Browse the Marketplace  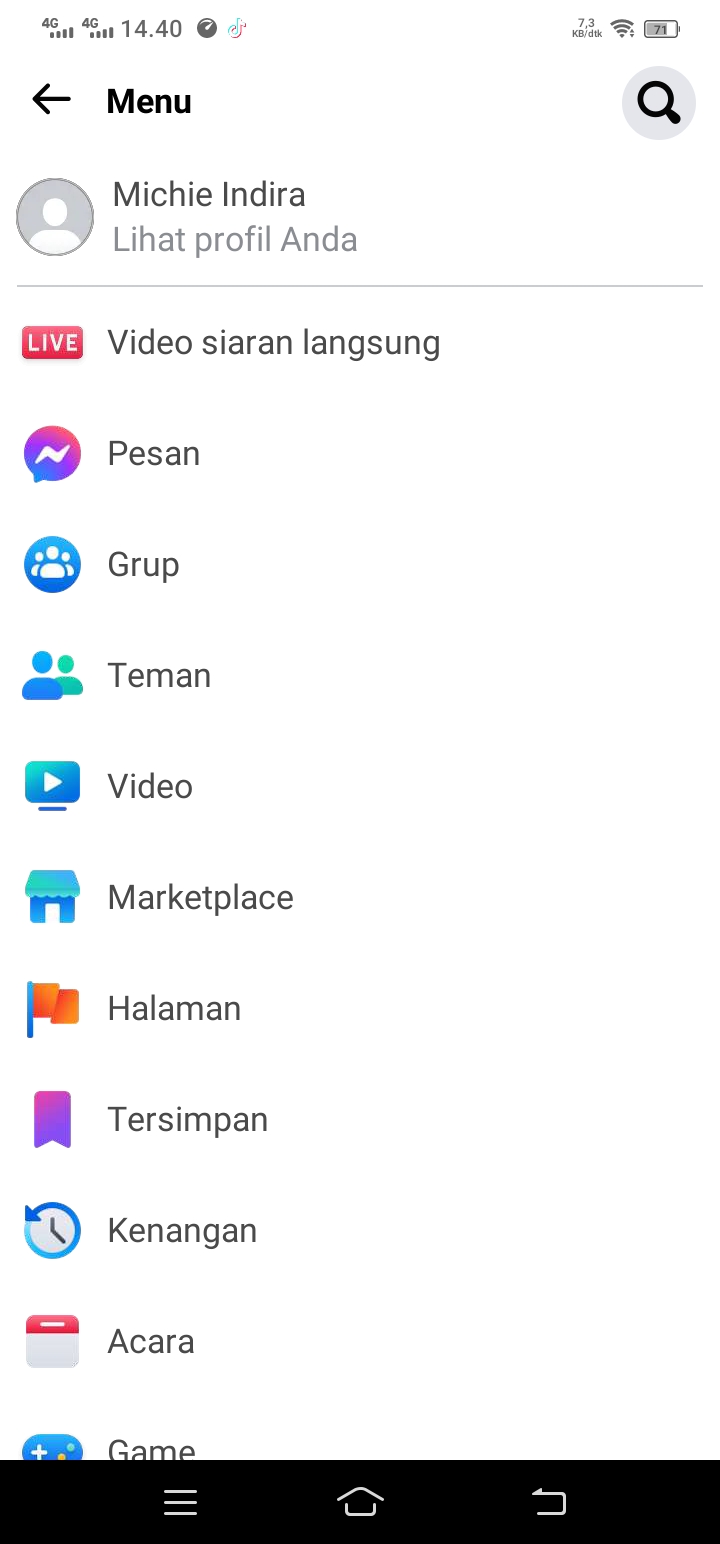pyautogui.click(x=200, y=898)
